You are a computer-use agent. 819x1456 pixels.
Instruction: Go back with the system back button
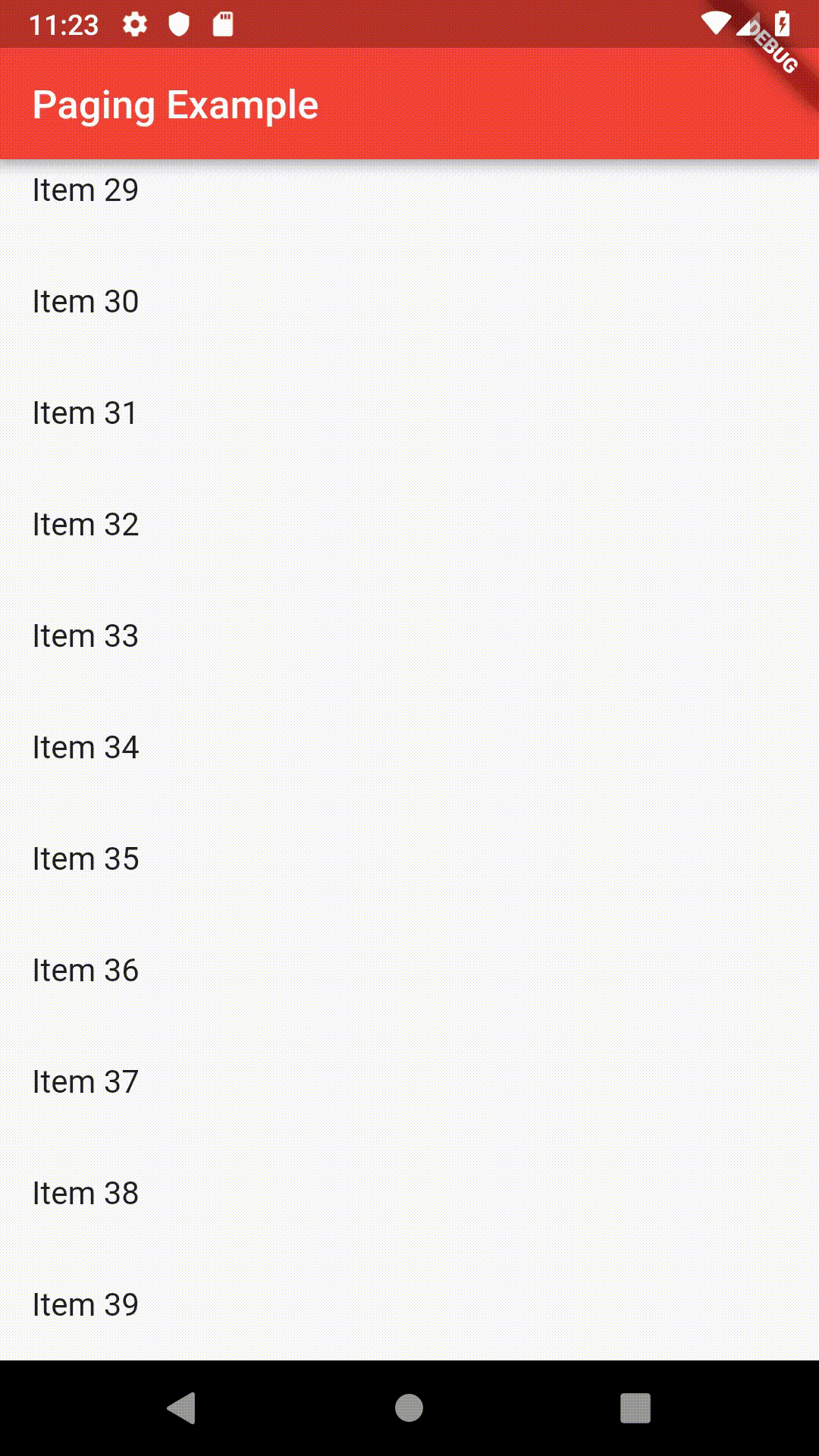click(x=182, y=1408)
